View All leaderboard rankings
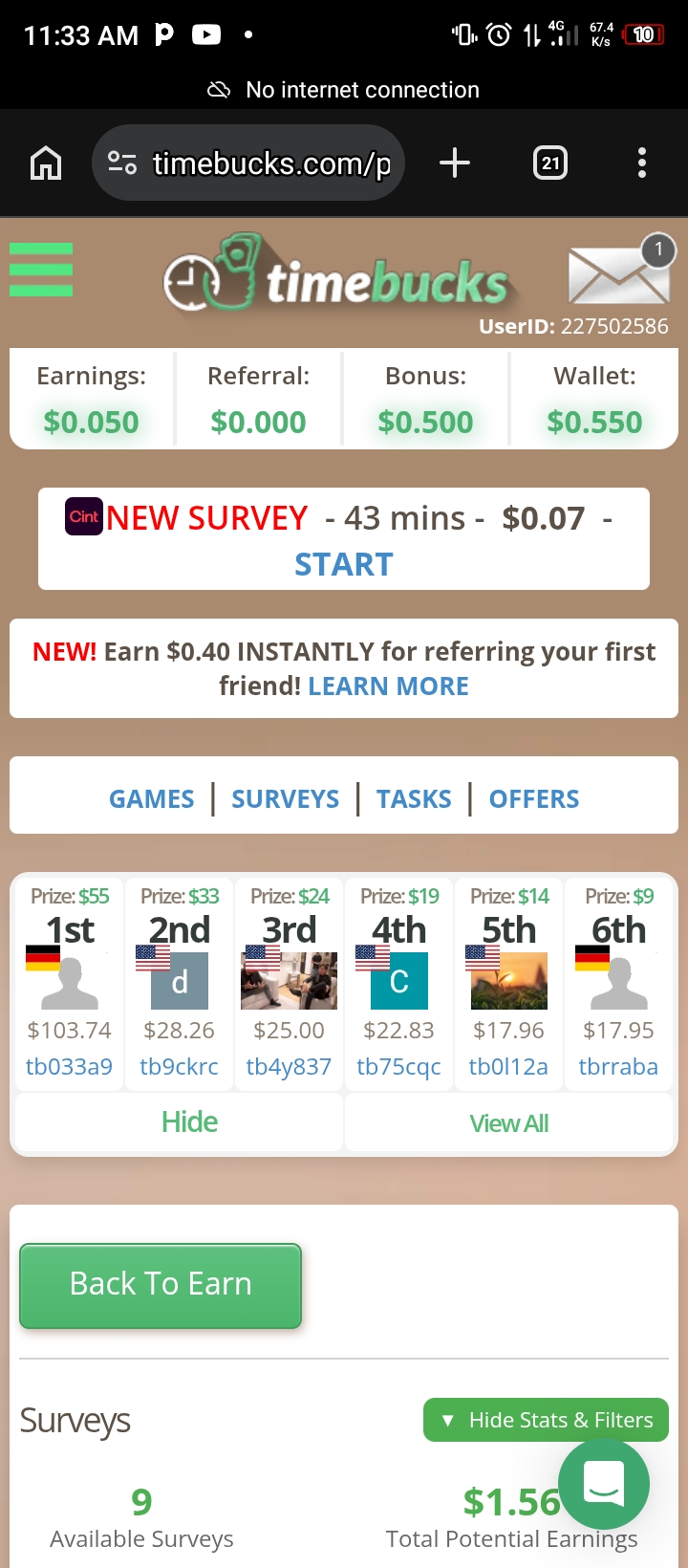Viewport: 688px width, 1568px height. tap(508, 1123)
